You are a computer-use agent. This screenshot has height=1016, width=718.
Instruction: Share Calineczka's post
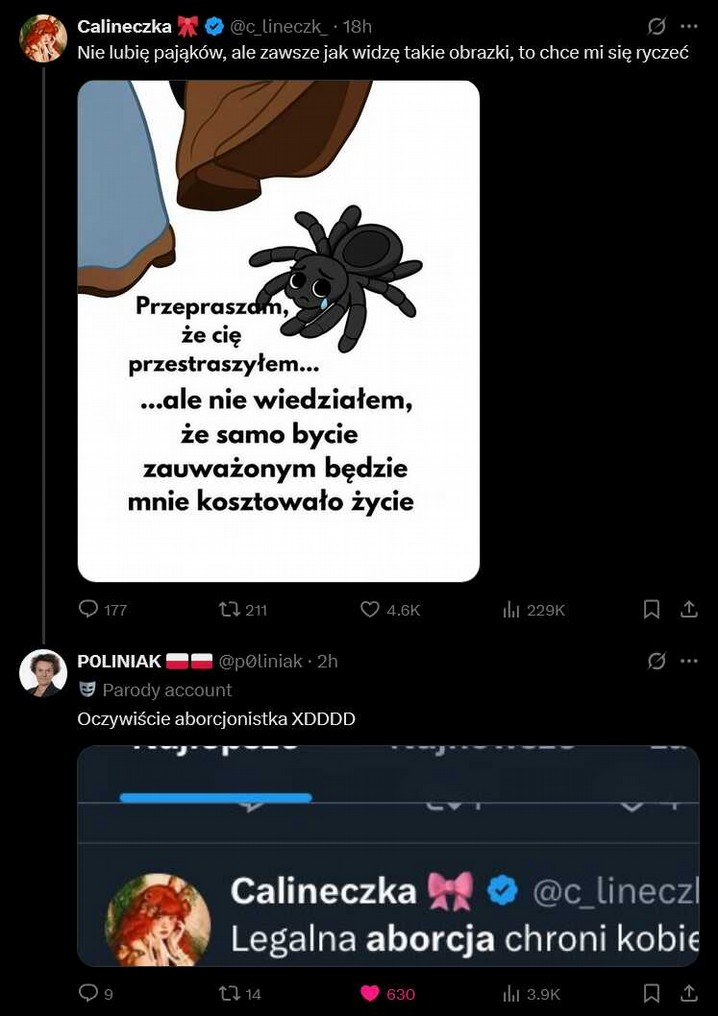tap(689, 609)
